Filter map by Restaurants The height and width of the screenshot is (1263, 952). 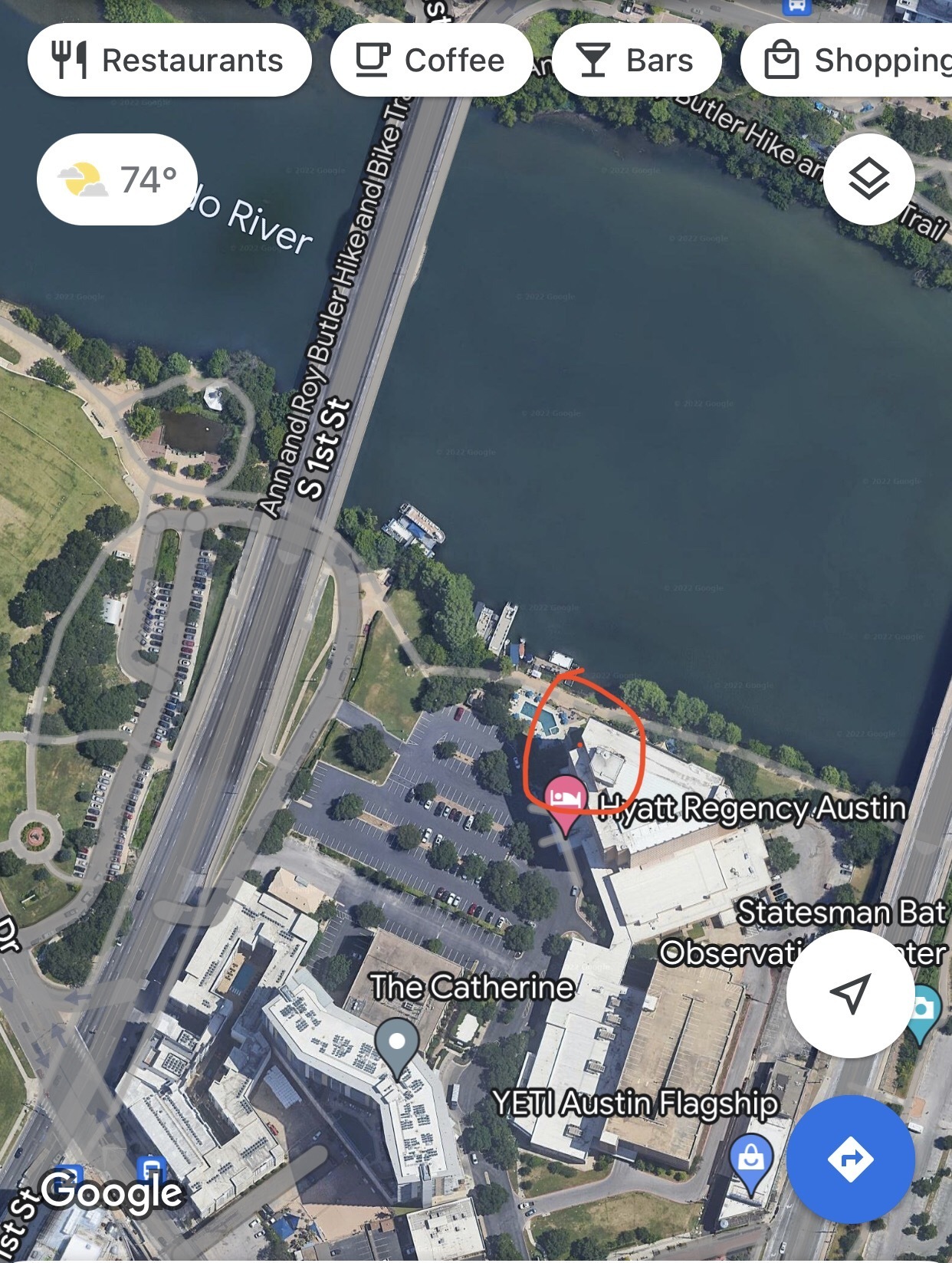[169, 61]
